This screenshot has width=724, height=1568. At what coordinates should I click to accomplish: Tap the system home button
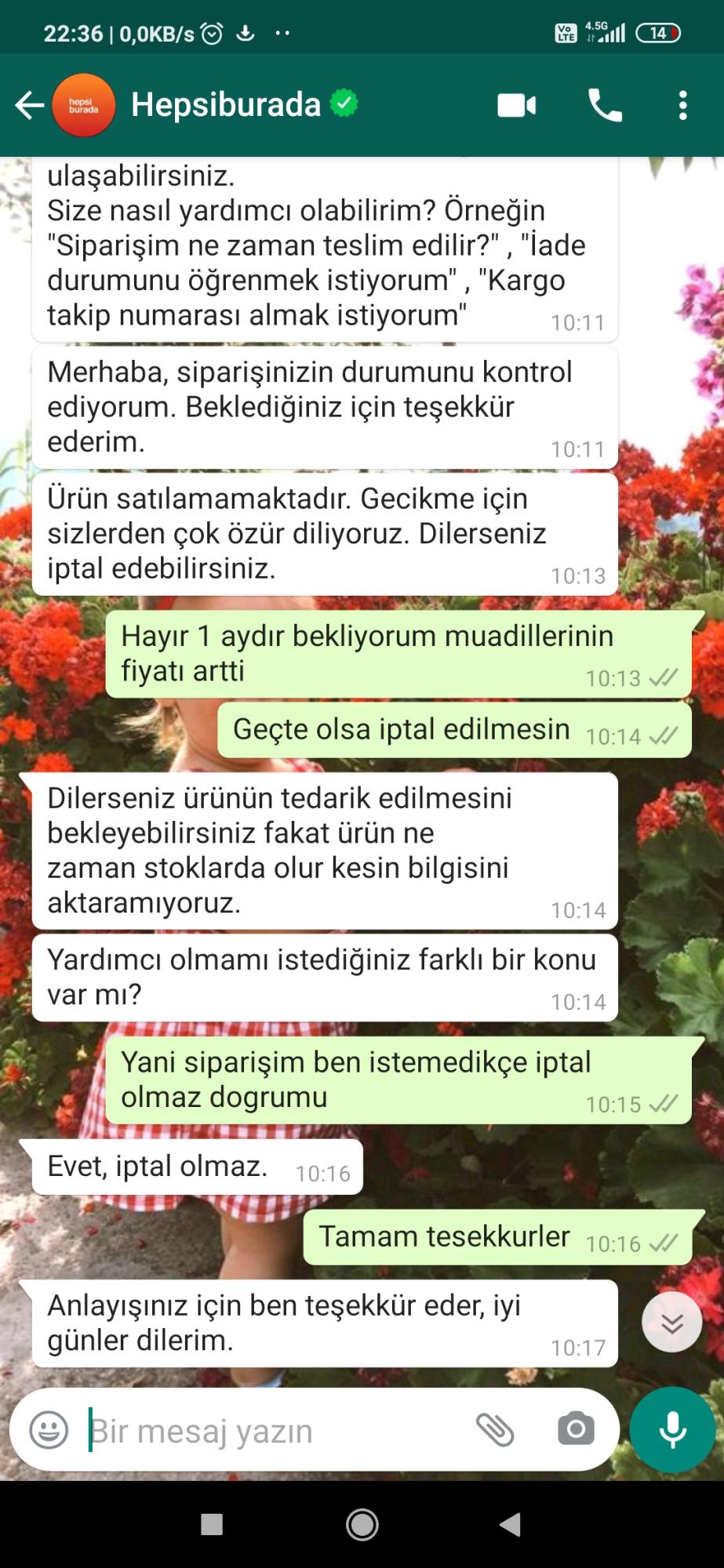pos(362,1525)
